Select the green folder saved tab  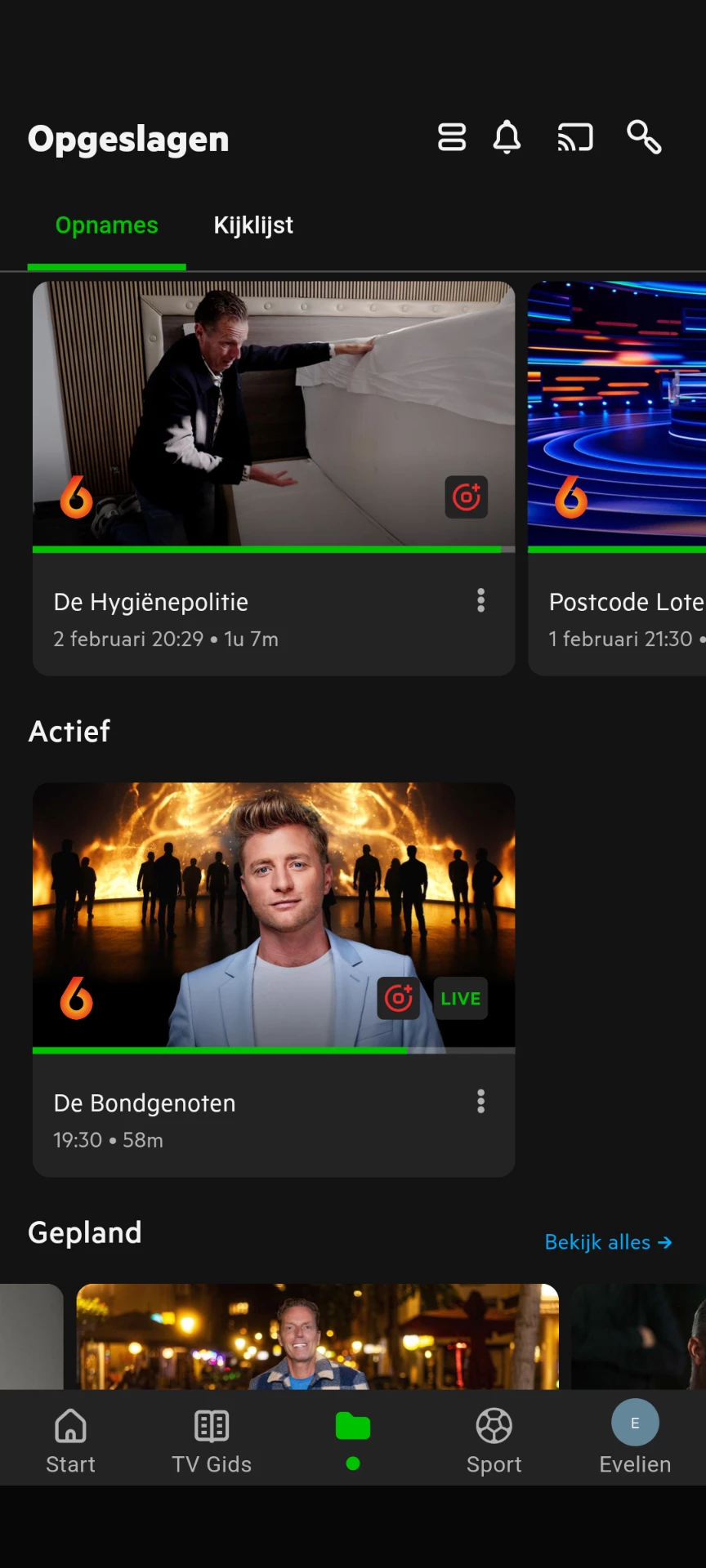(x=353, y=1437)
